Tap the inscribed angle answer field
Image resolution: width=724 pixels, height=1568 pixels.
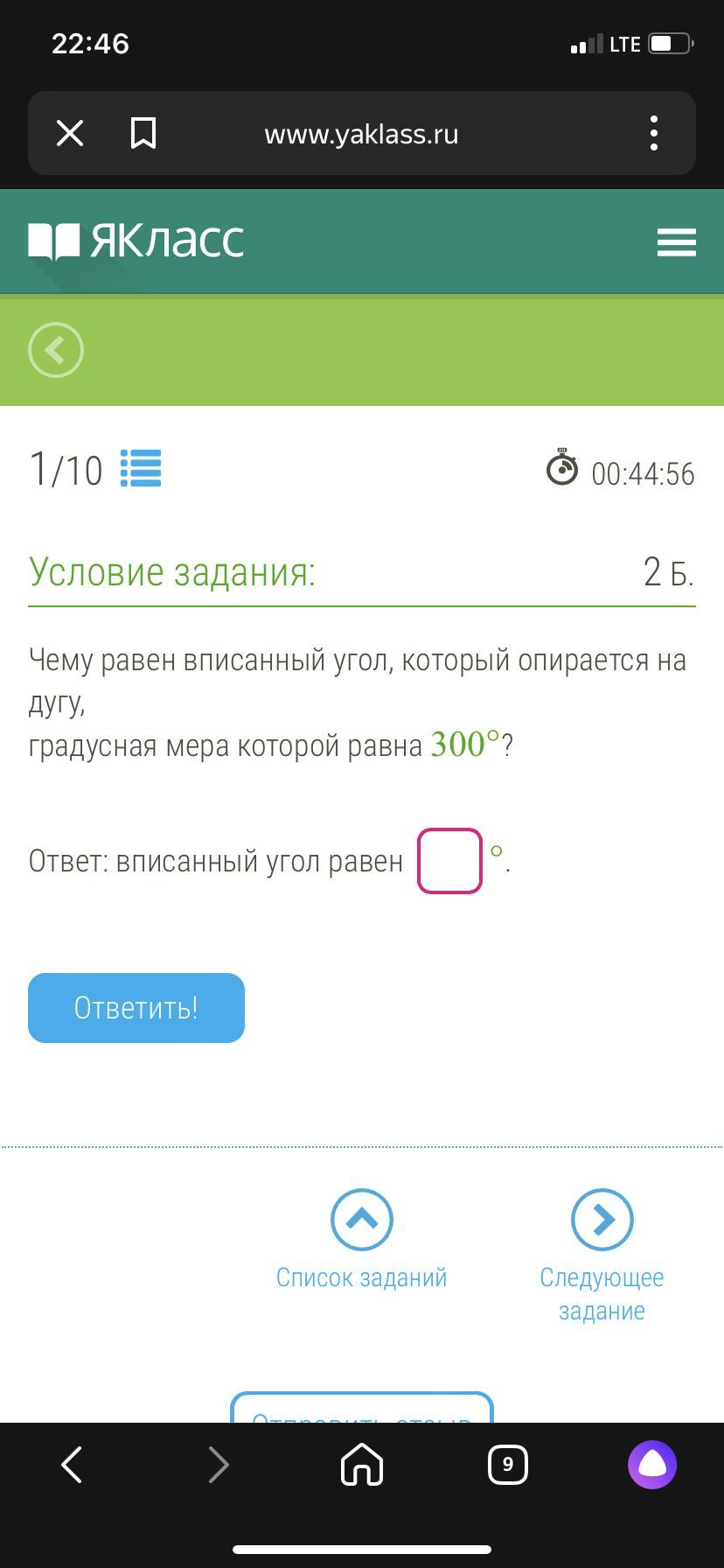point(449,861)
